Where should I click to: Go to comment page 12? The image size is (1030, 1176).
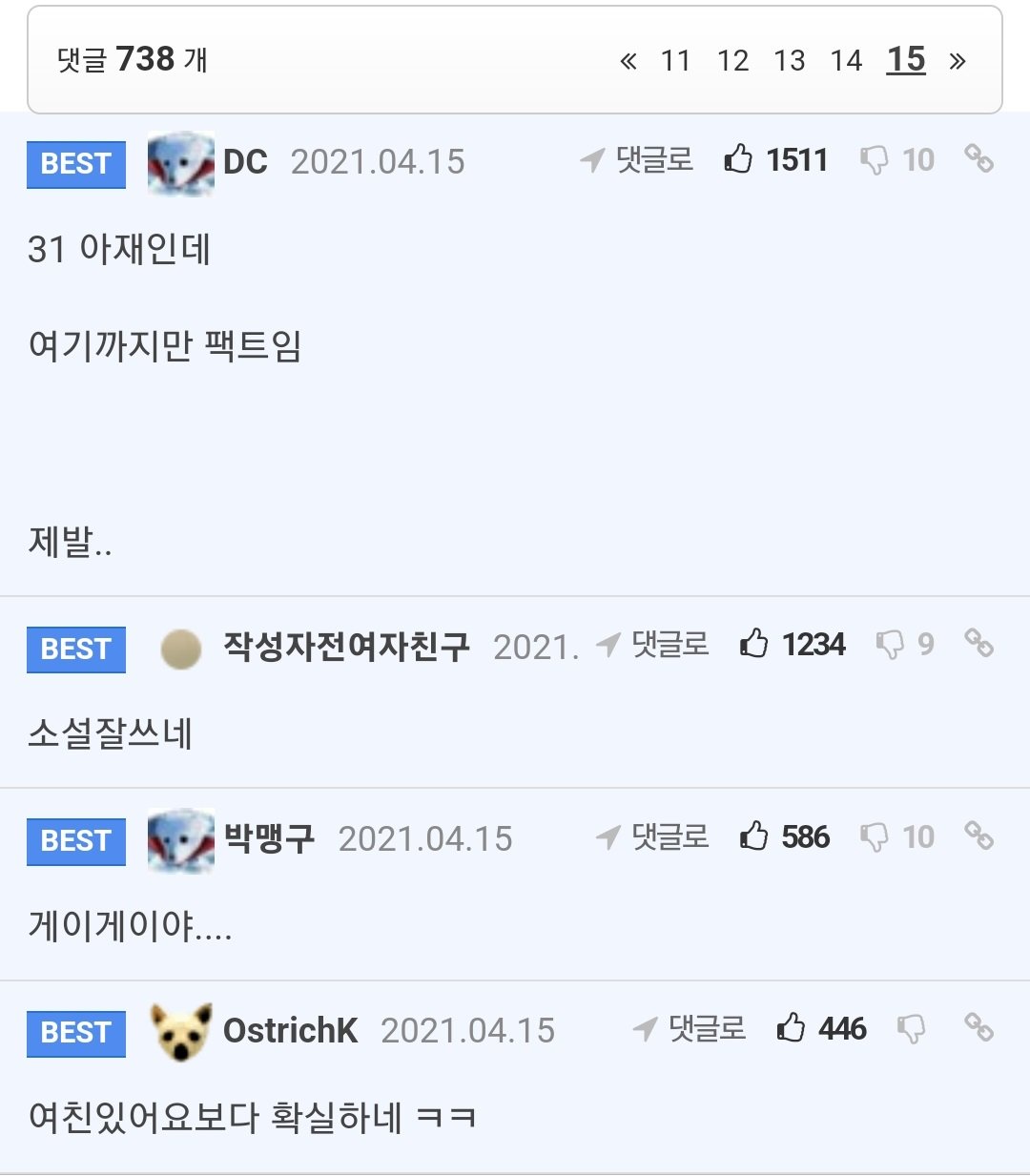[732, 61]
